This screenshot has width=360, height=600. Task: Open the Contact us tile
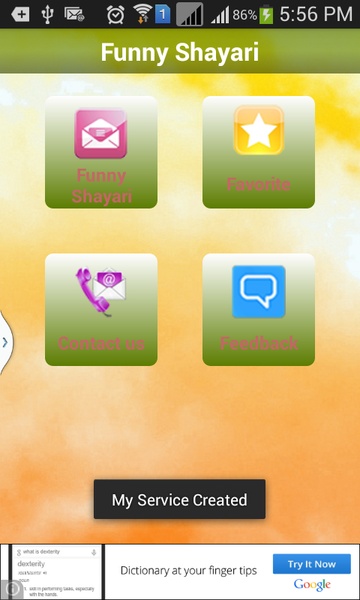[101, 310]
